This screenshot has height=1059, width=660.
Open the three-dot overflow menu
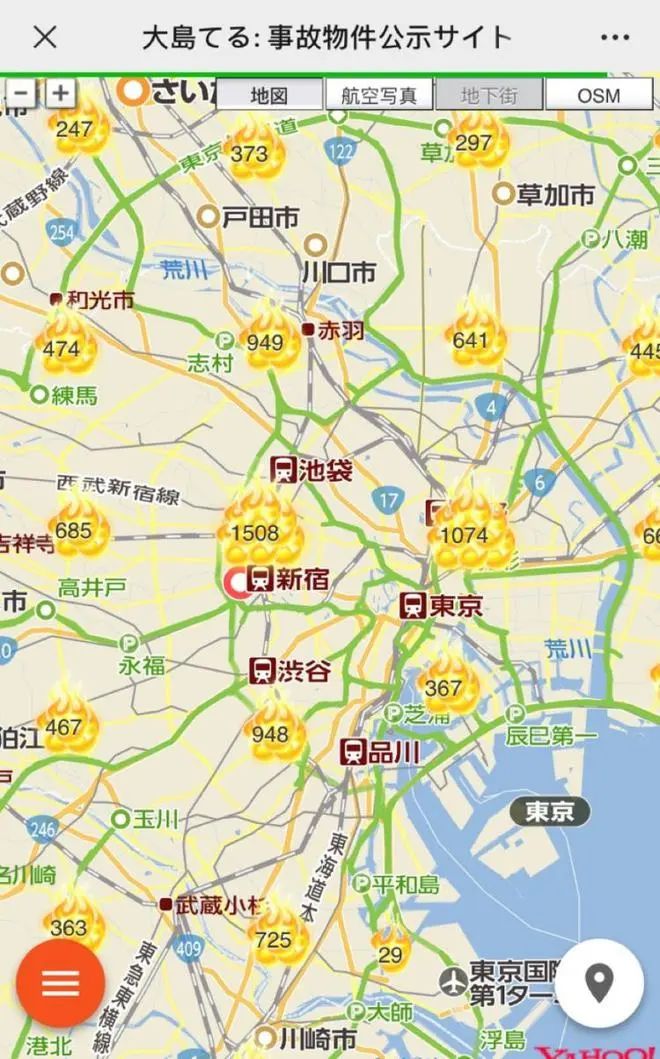pyautogui.click(x=614, y=38)
